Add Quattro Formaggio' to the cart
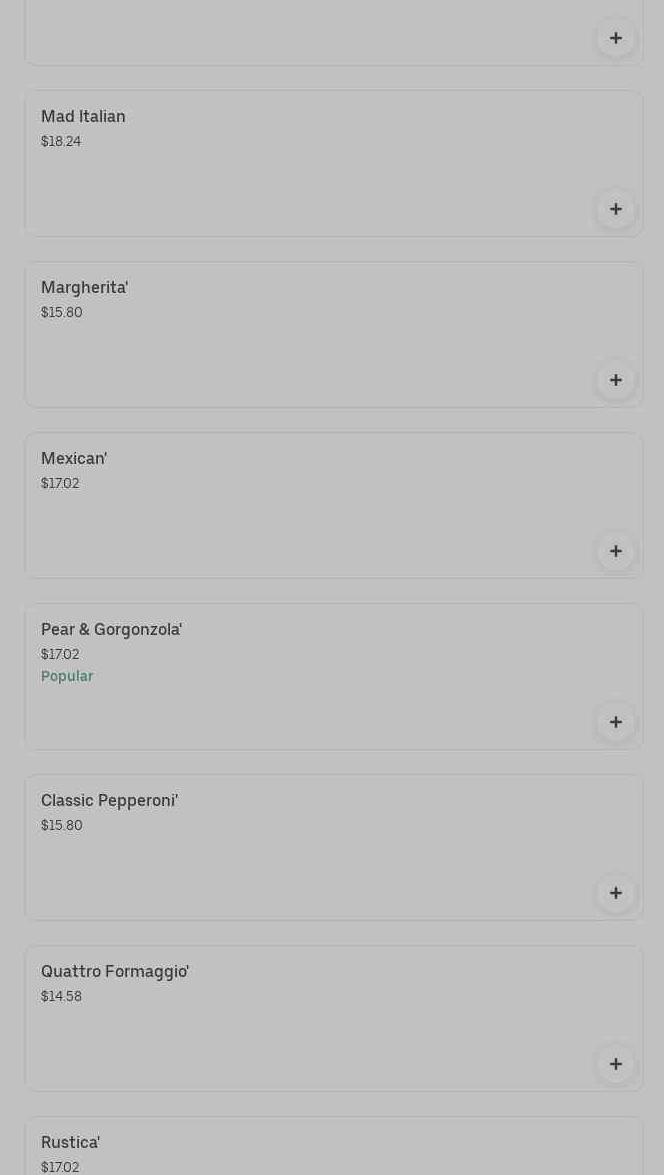Image resolution: width=664 pixels, height=1175 pixels. point(616,1064)
